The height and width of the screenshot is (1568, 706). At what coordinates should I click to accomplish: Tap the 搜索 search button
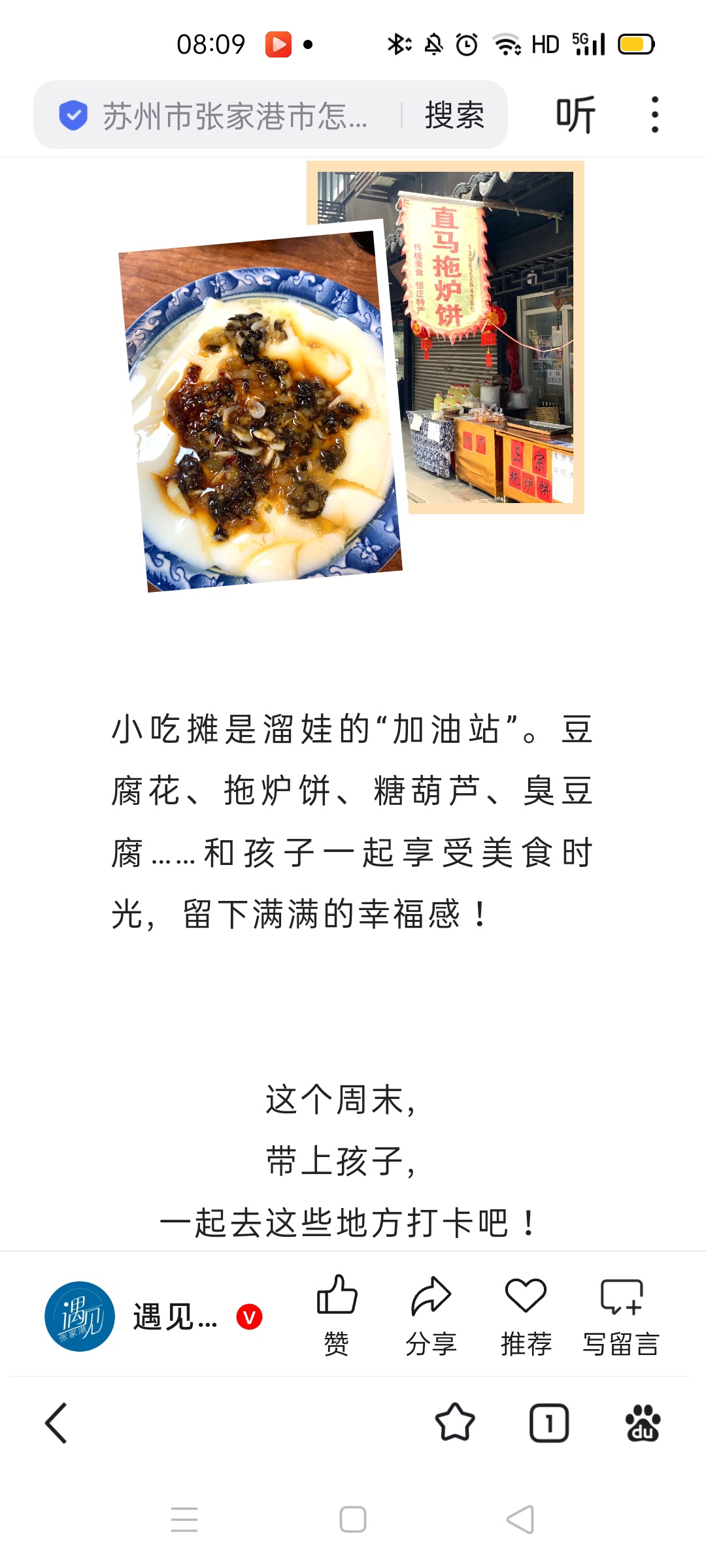(454, 116)
